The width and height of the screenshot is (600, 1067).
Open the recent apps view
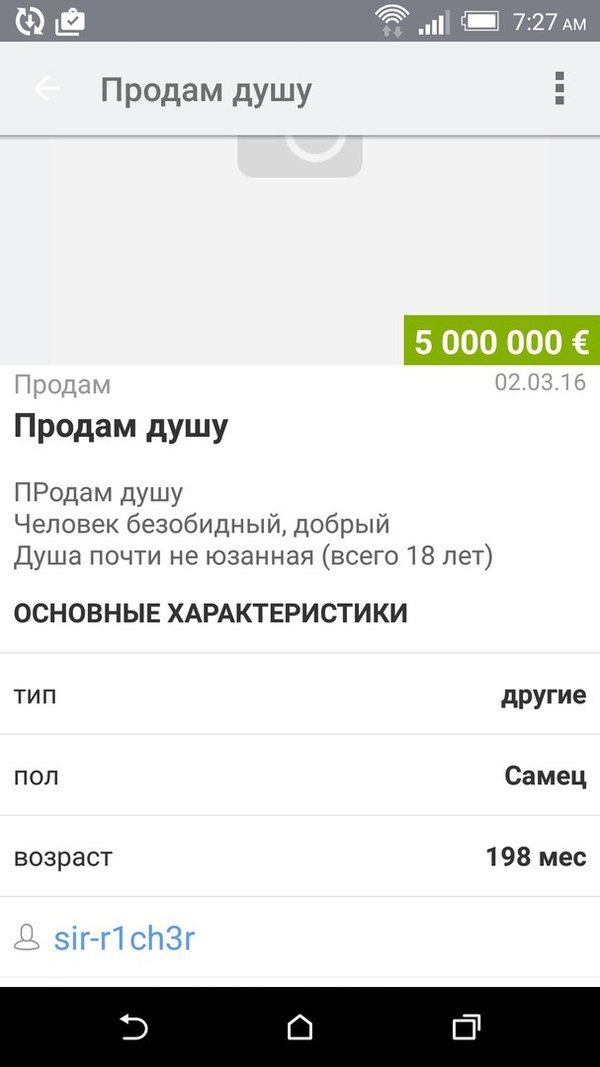(x=465, y=1027)
